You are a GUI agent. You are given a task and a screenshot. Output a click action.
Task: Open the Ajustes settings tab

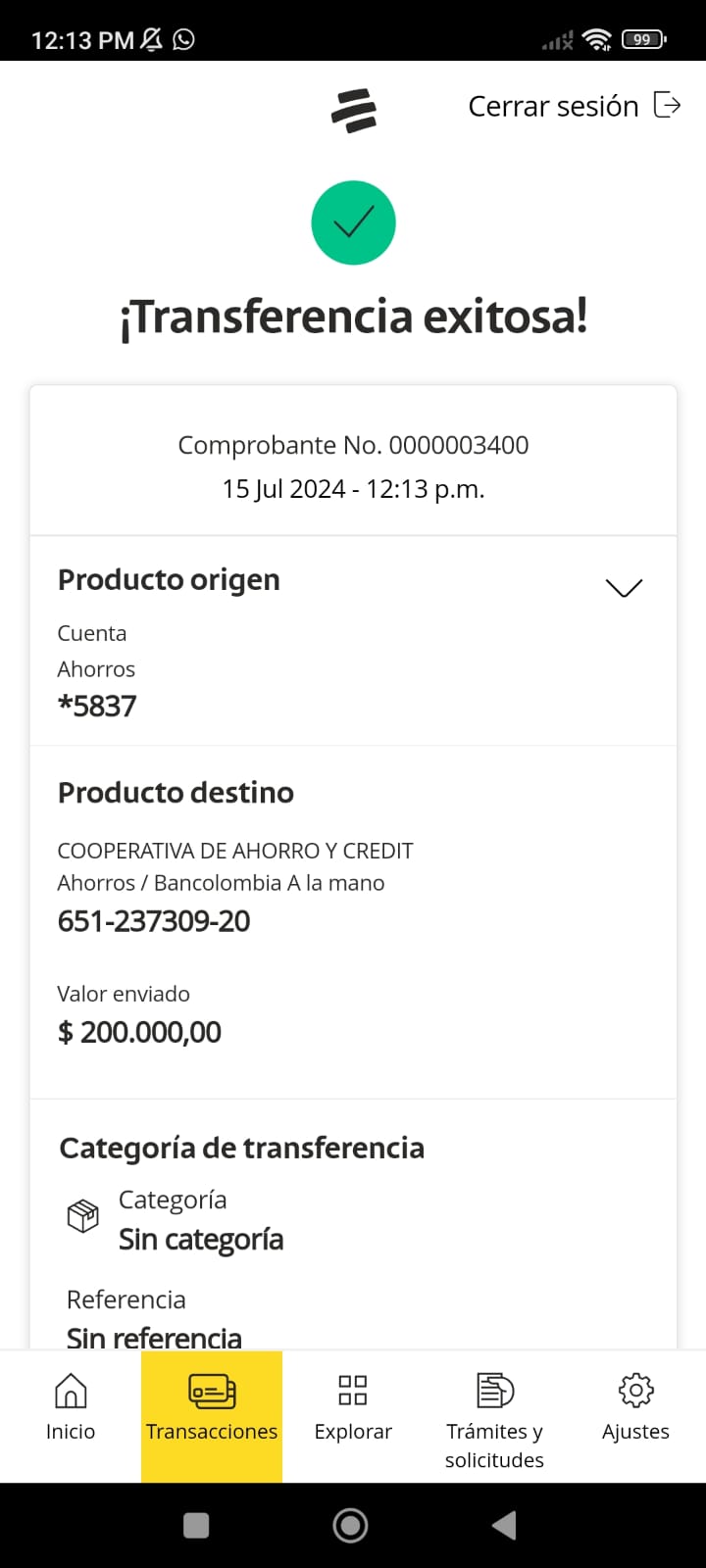[635, 1407]
